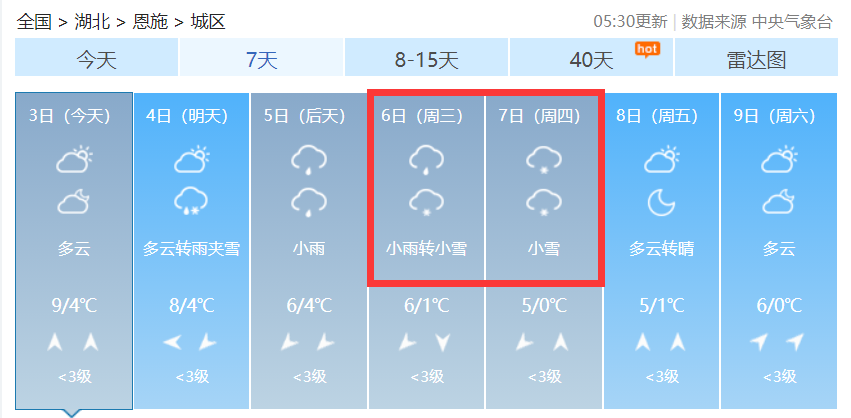This screenshot has width=851, height=418.
Task: Switch to the 今天 tab
Action: (97, 59)
